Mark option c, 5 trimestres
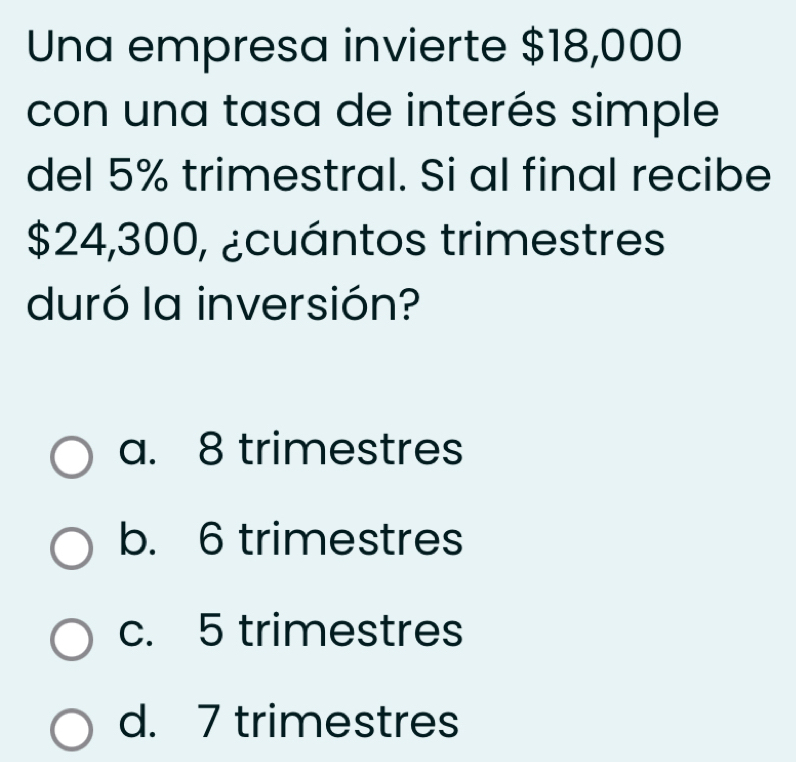796x762 pixels. (72, 639)
